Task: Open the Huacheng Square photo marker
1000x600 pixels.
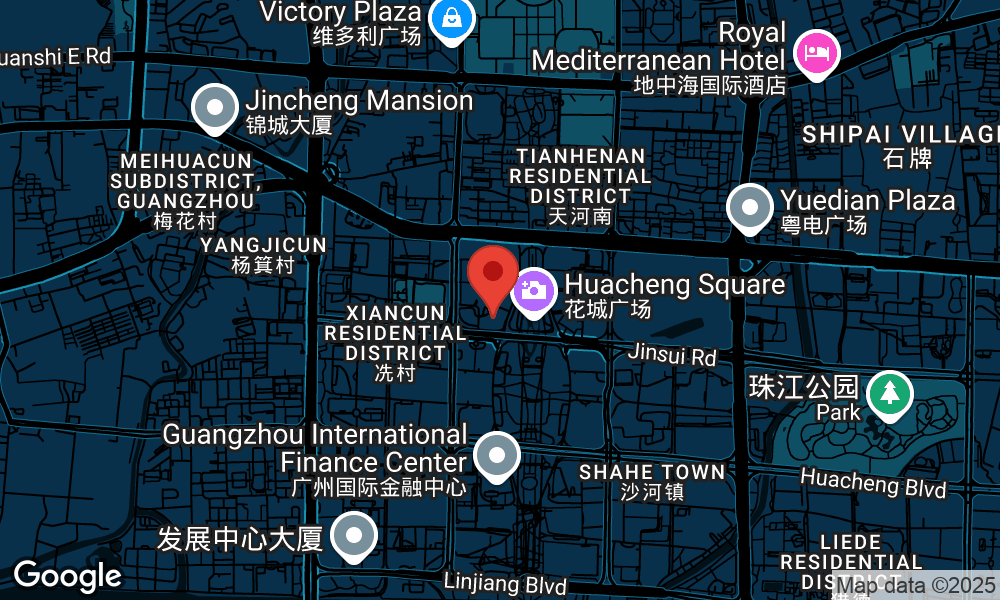Action: [534, 291]
